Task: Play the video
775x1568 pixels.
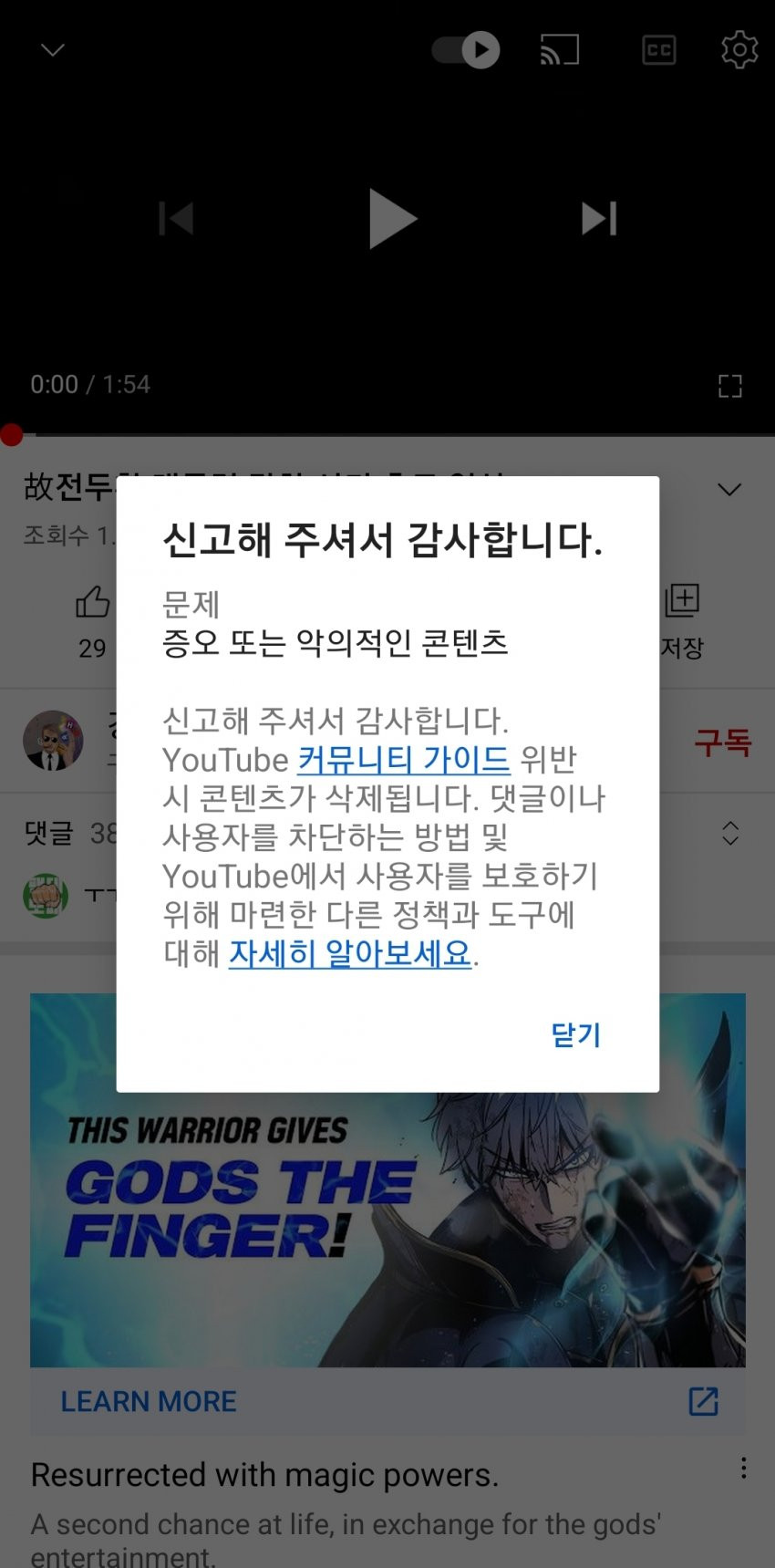Action: point(391,219)
